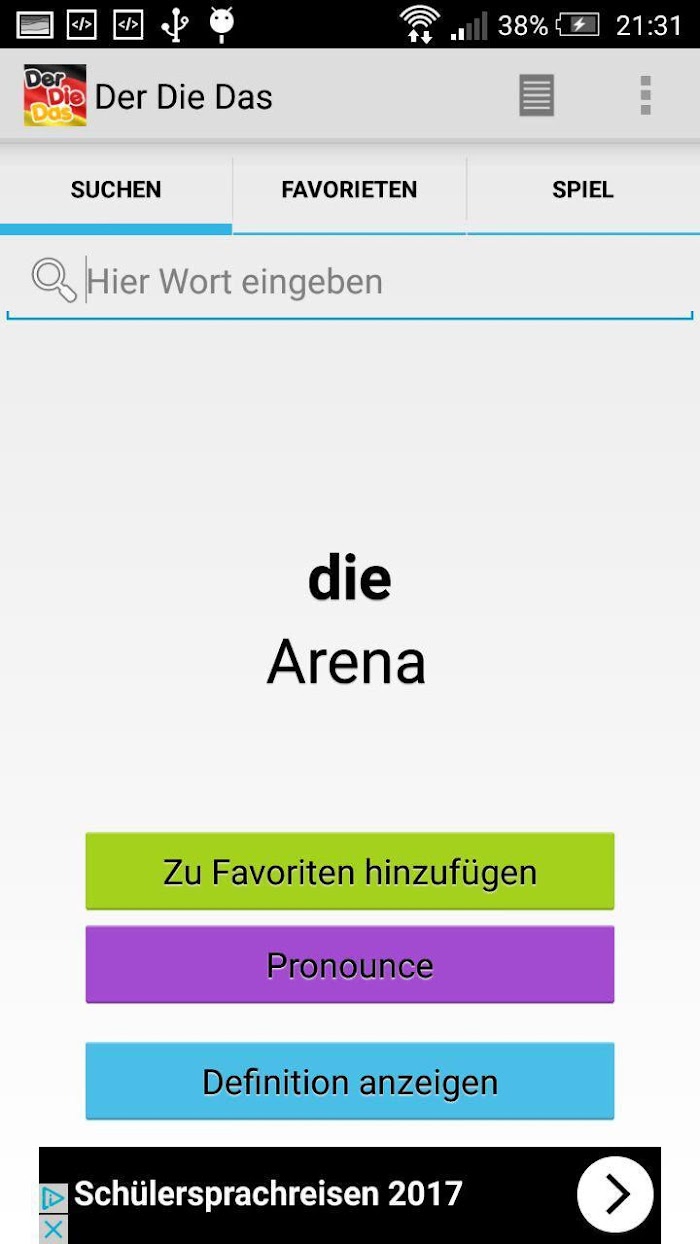700x1244 pixels.
Task: Tap 'Zu Favoriten hinzufügen' button
Action: pos(350,872)
